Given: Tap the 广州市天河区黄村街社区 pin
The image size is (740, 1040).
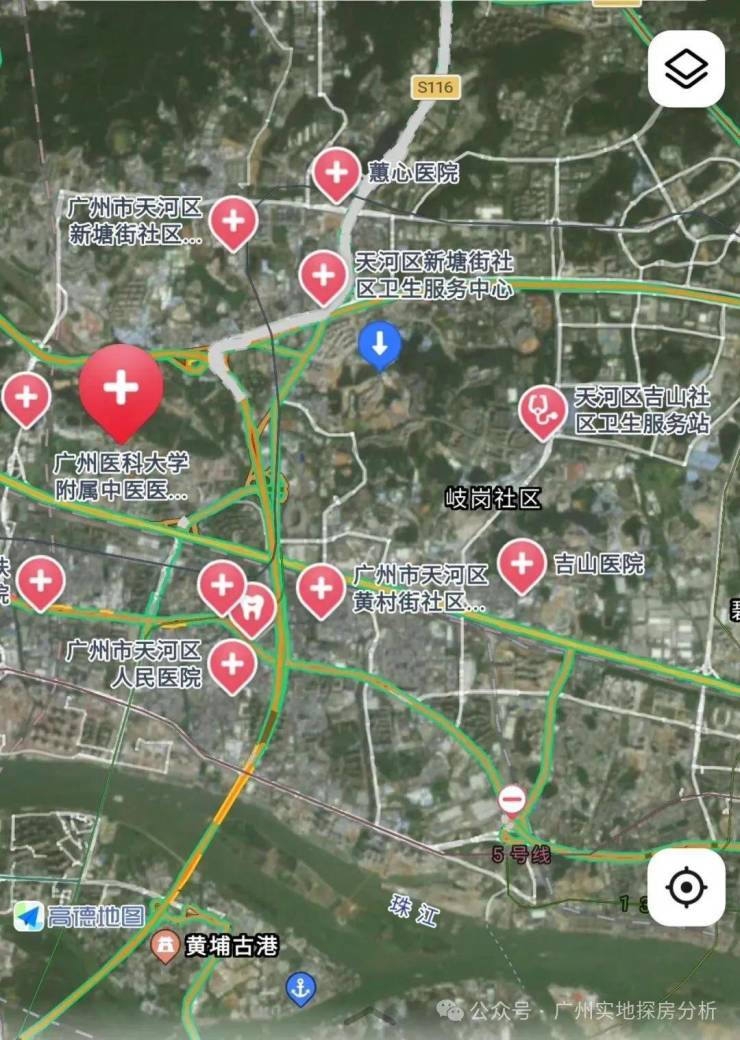Looking at the screenshot, I should point(321,588).
